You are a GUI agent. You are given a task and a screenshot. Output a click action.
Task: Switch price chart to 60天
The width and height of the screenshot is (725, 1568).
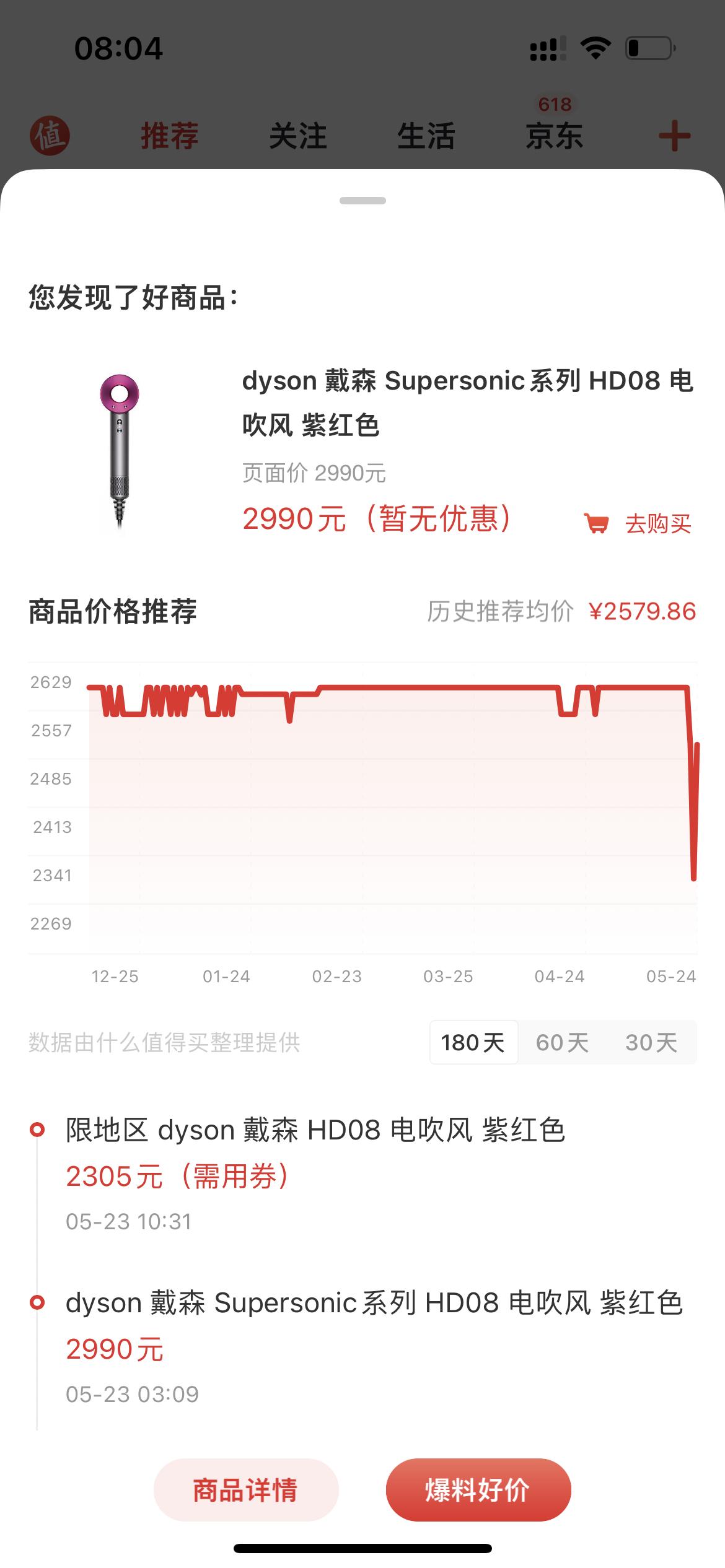tap(561, 1042)
